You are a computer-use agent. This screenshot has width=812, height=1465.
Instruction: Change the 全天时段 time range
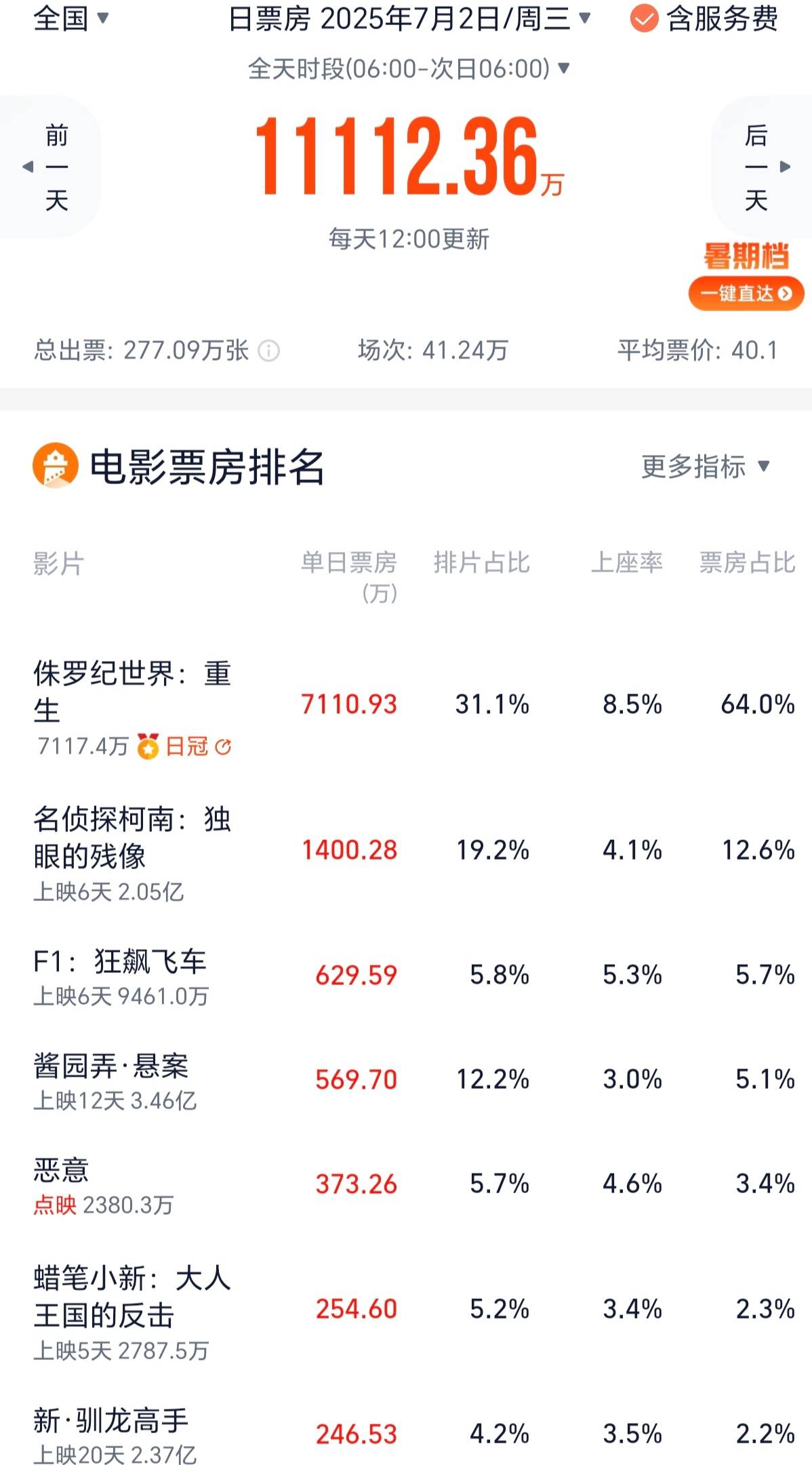409,68
